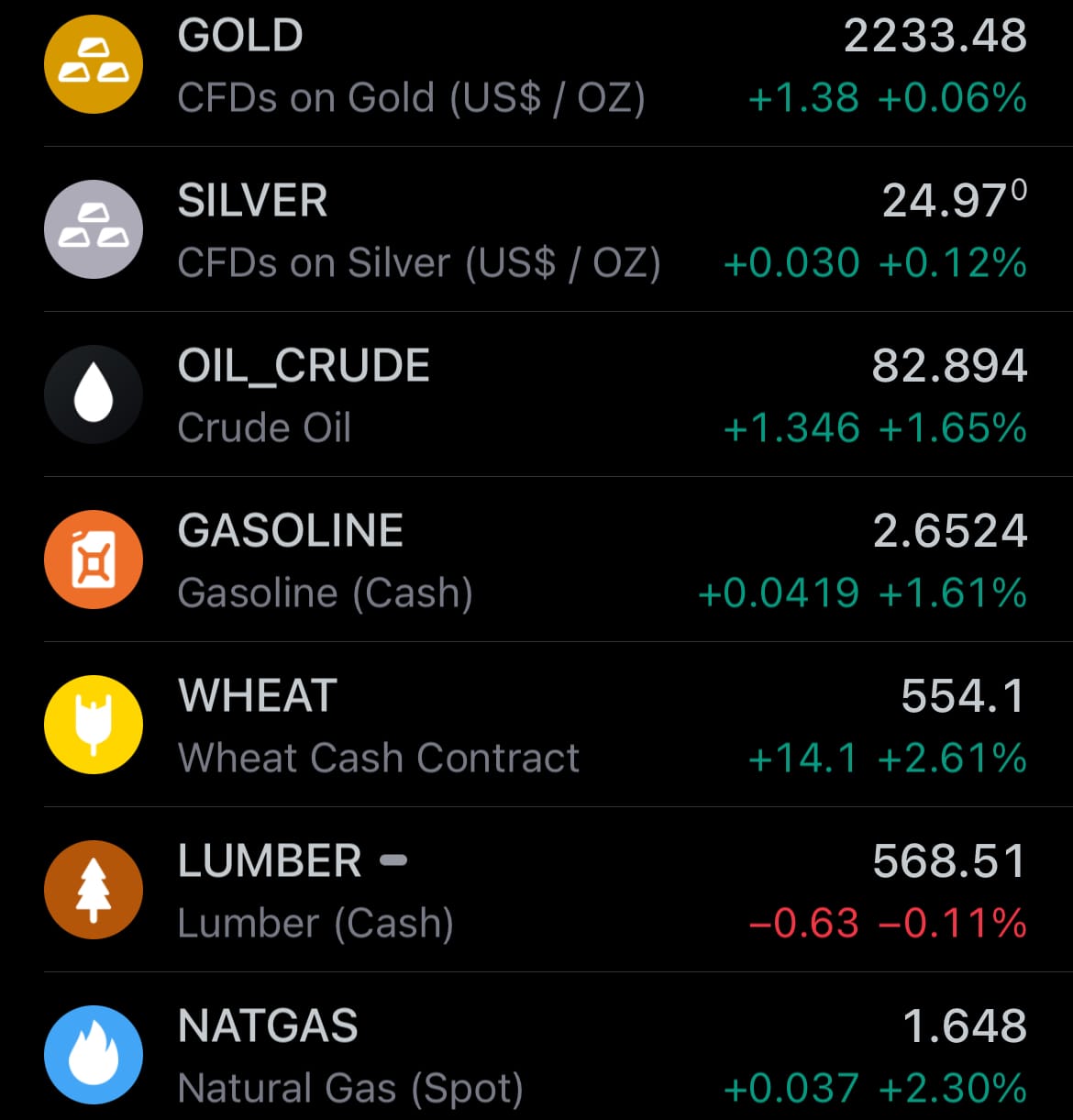
Task: Open NATGAS Natural Gas spot row
Action: (x=536, y=1055)
